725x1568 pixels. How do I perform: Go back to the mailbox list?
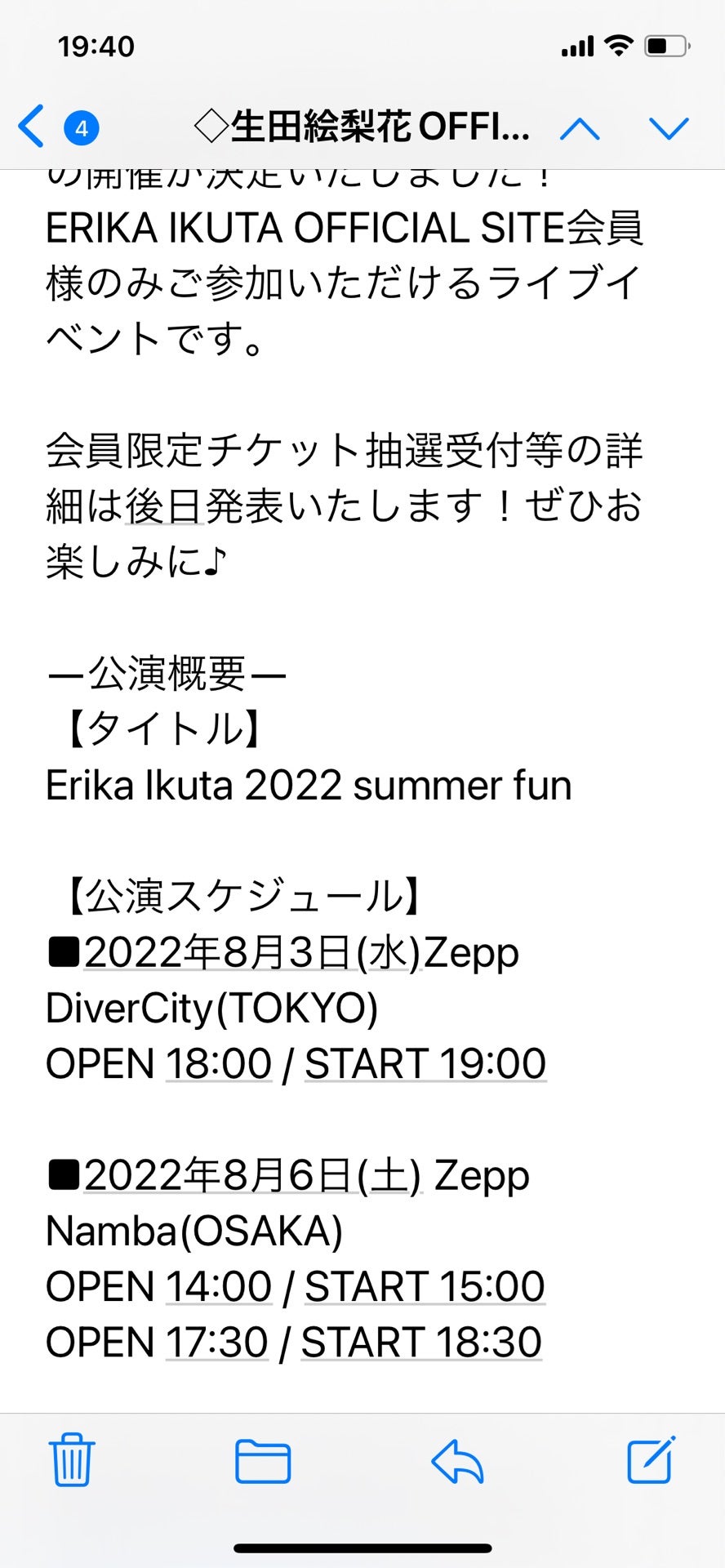click(x=33, y=127)
